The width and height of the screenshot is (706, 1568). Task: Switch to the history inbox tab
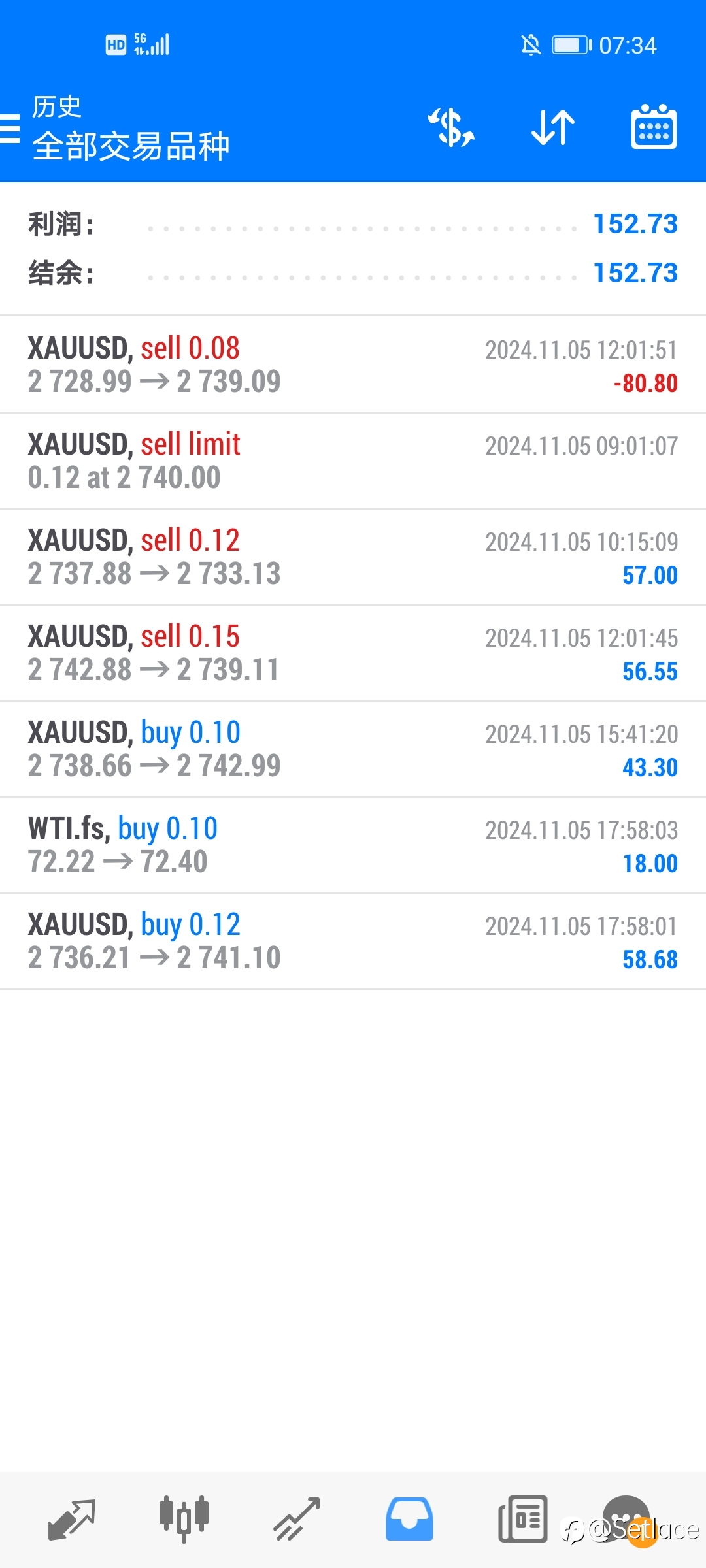click(x=409, y=1520)
